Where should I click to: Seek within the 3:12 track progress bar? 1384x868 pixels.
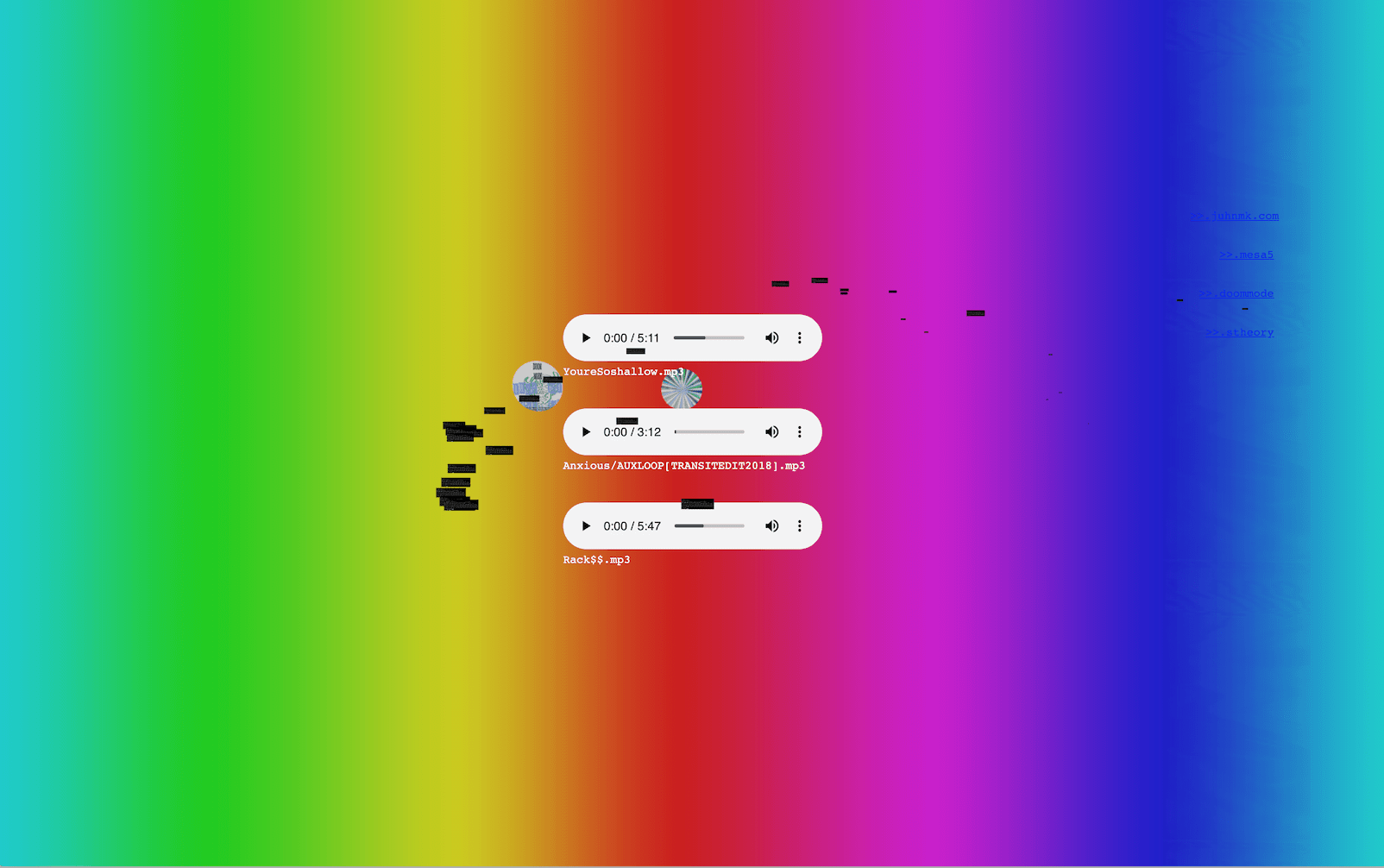coord(708,432)
